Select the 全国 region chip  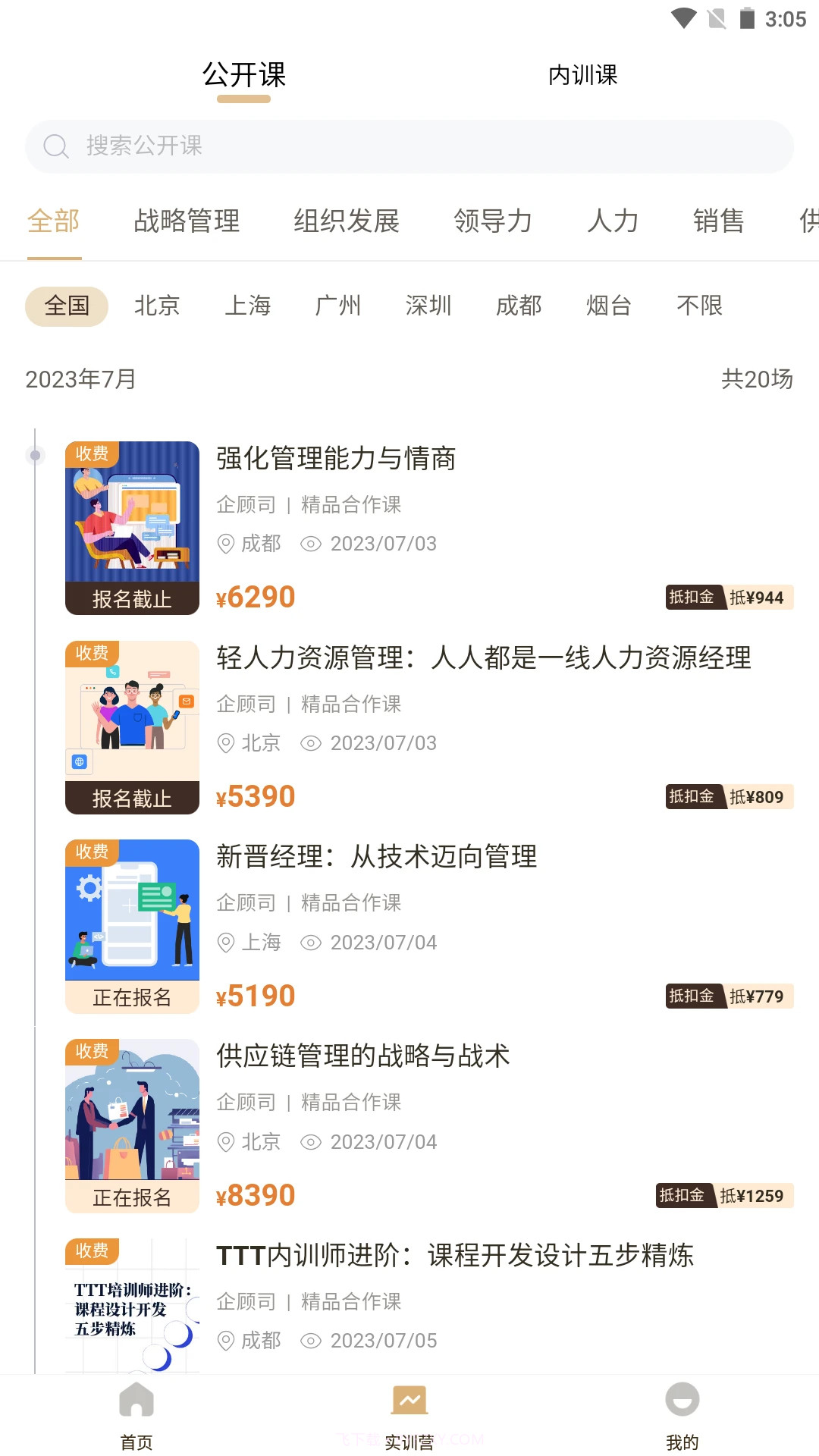tap(66, 306)
